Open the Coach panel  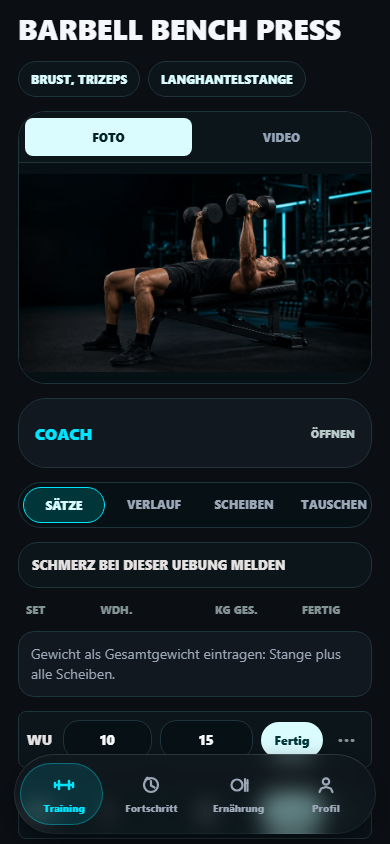click(195, 433)
